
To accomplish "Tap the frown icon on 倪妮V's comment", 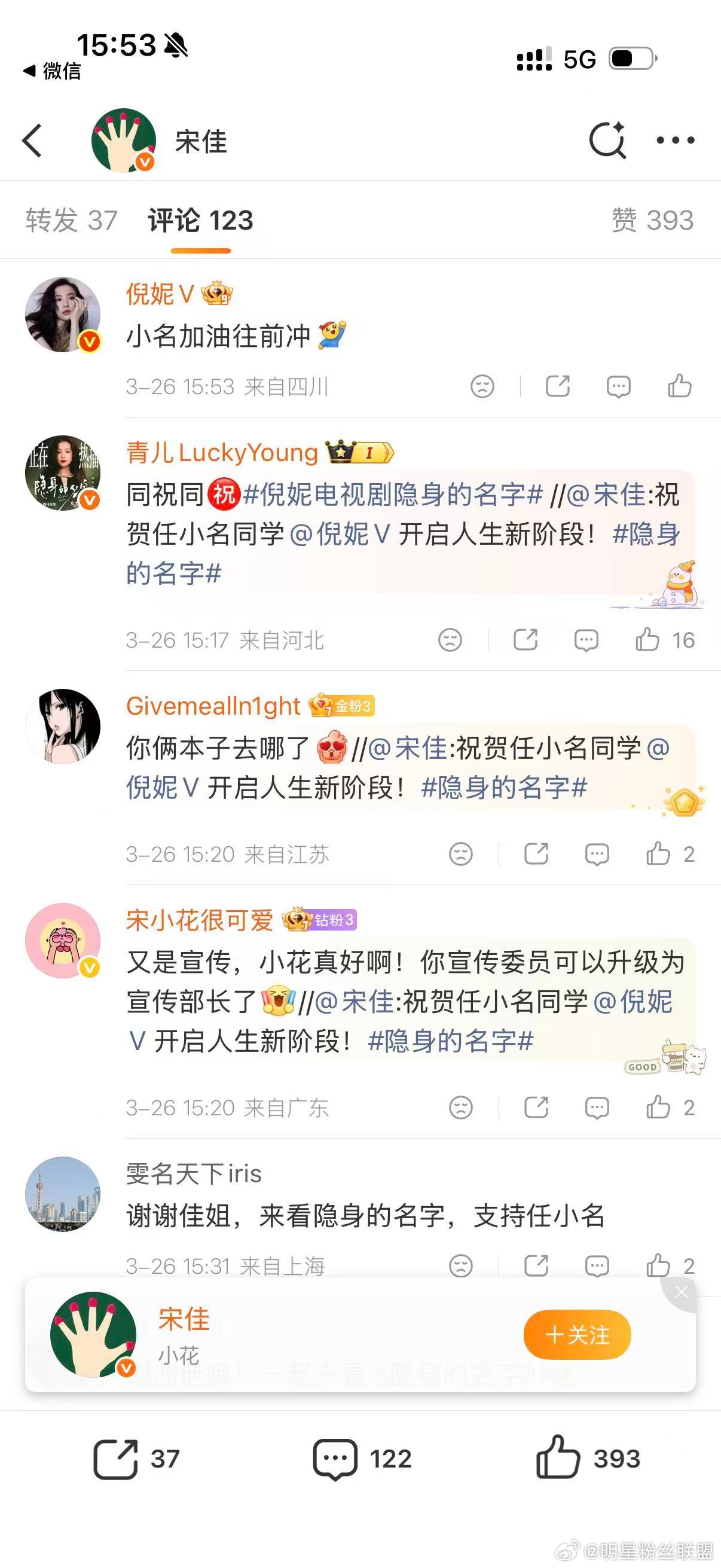I will pyautogui.click(x=481, y=386).
